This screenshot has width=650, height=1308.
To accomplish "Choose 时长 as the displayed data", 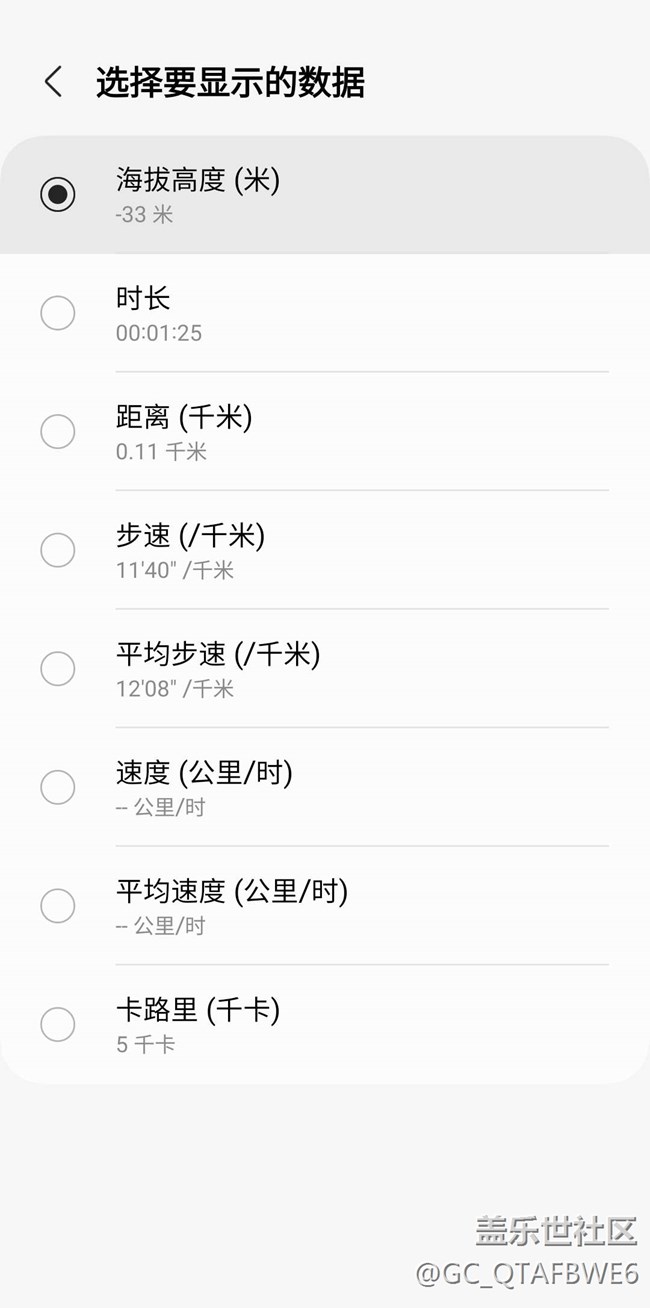I will [x=58, y=313].
